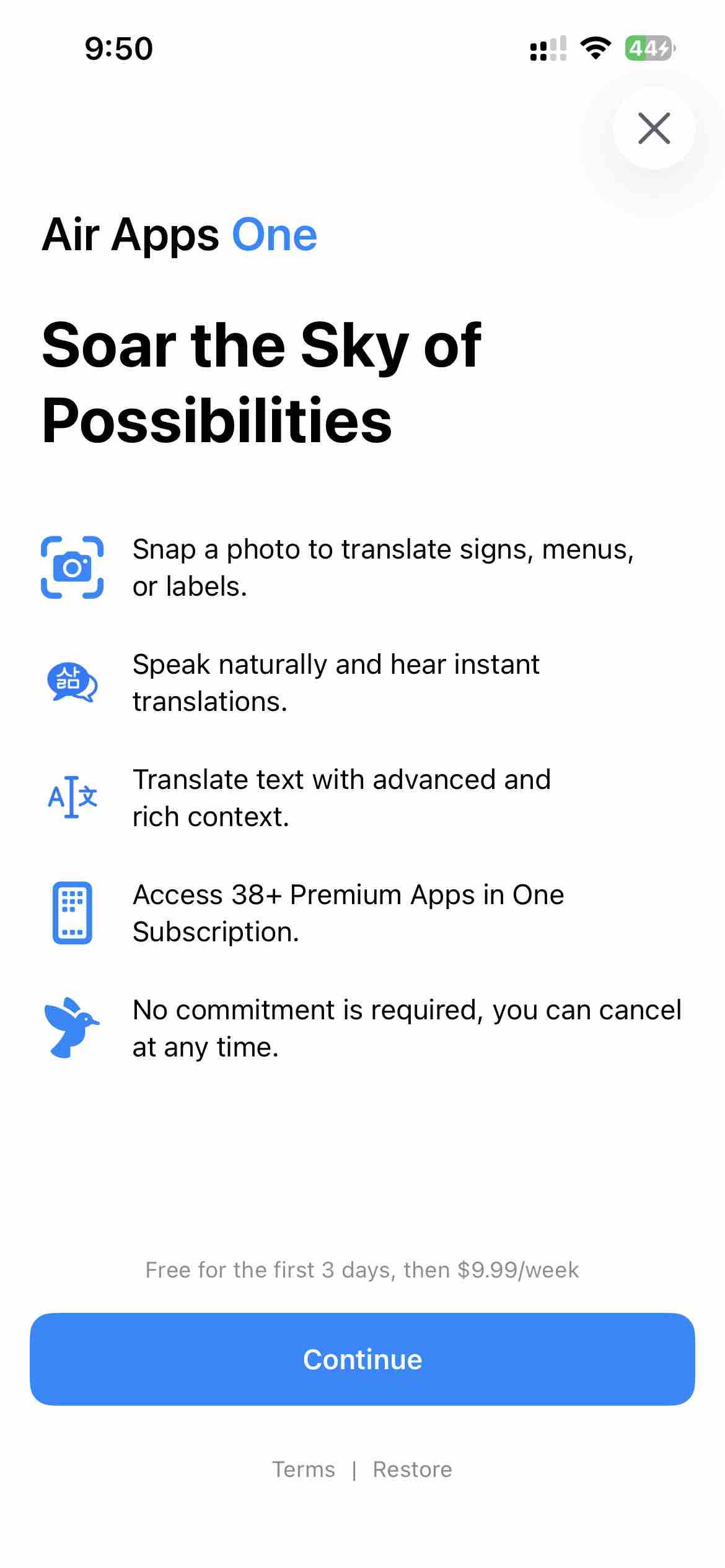The height and width of the screenshot is (1568, 725).
Task: Tap the Wi-Fi status icon
Action: [596, 49]
